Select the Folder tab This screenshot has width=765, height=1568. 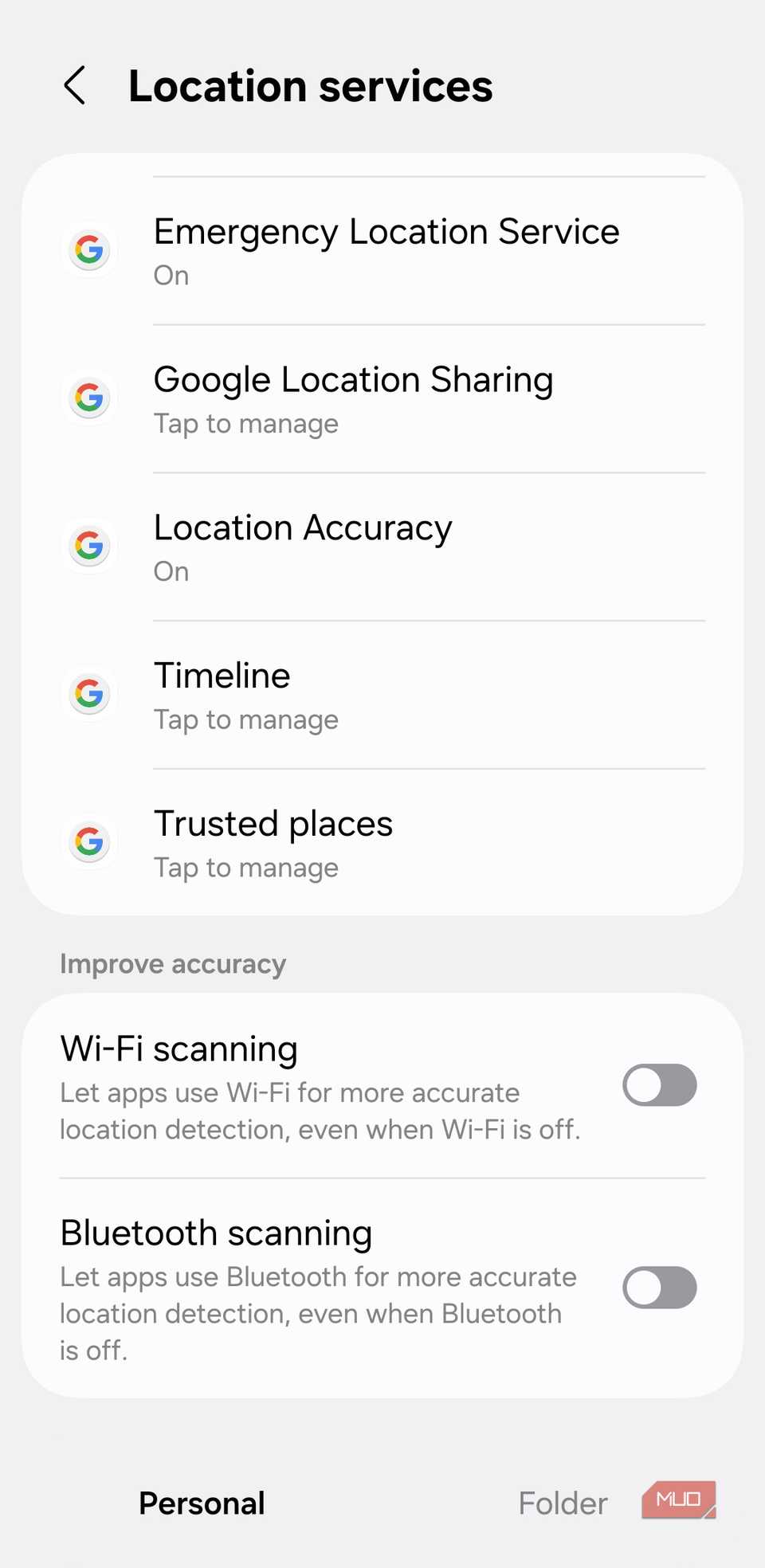tap(563, 1503)
